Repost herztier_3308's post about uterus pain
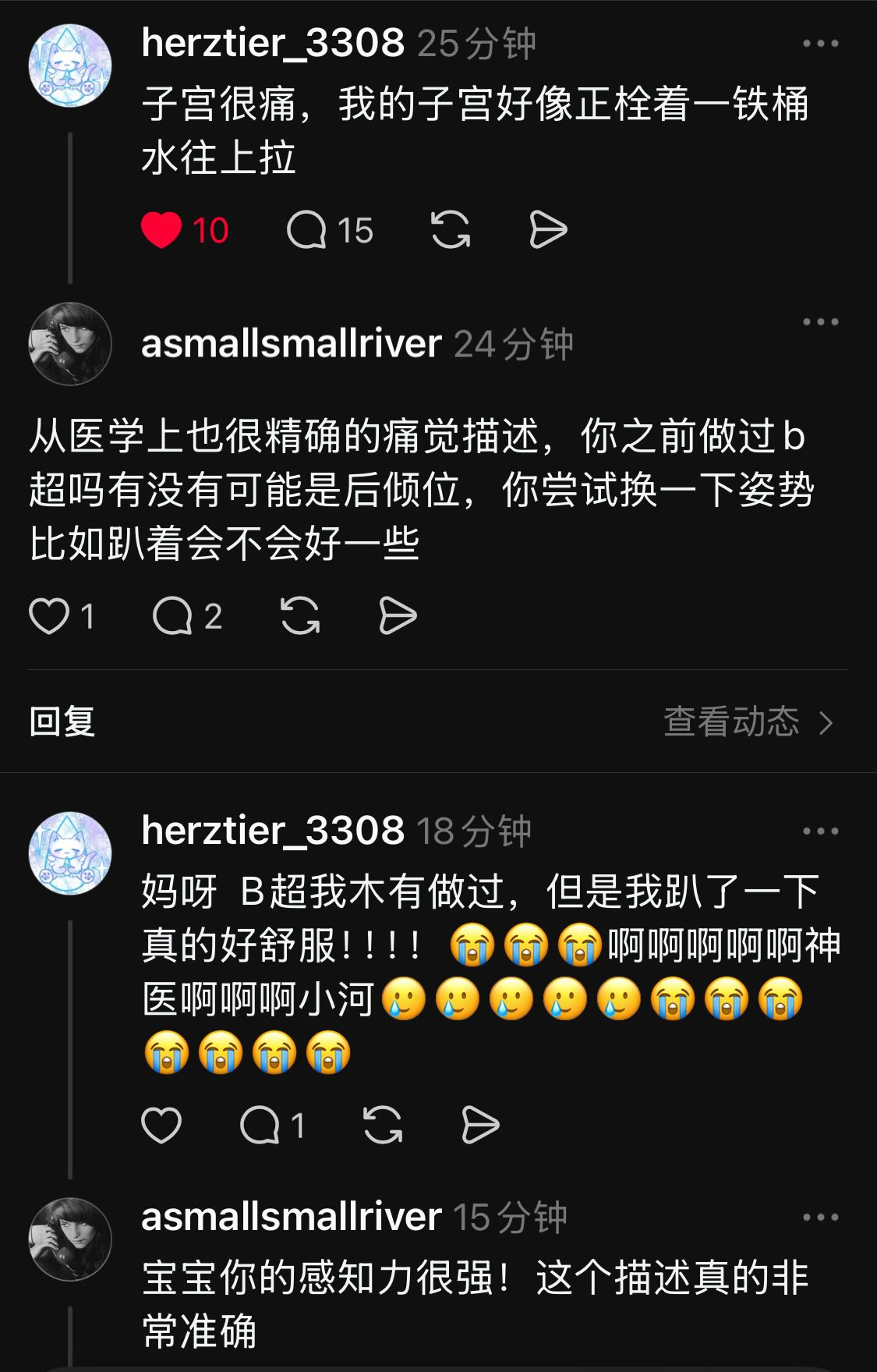The image size is (877, 1372). (451, 230)
